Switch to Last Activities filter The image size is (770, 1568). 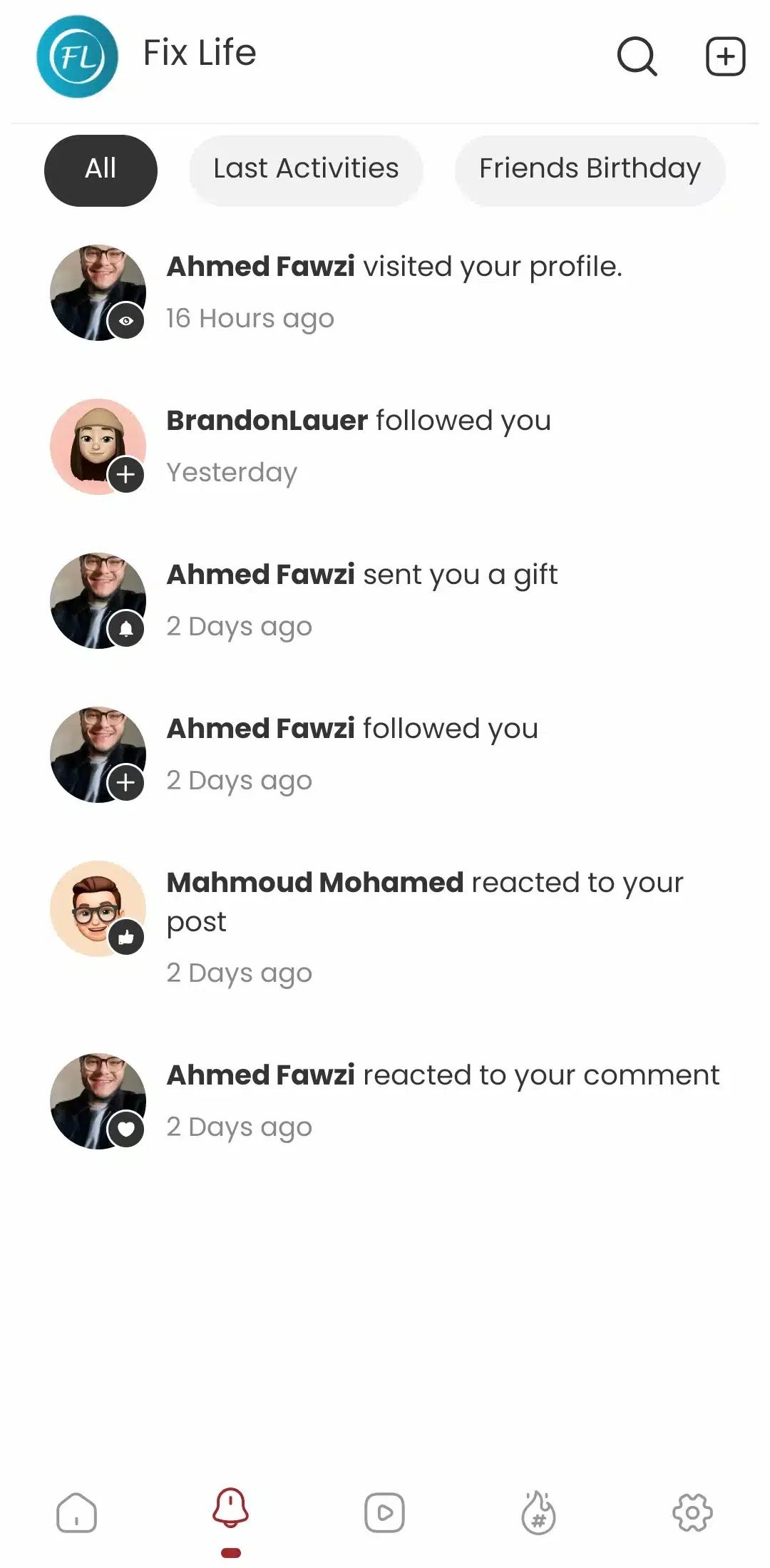coord(306,170)
